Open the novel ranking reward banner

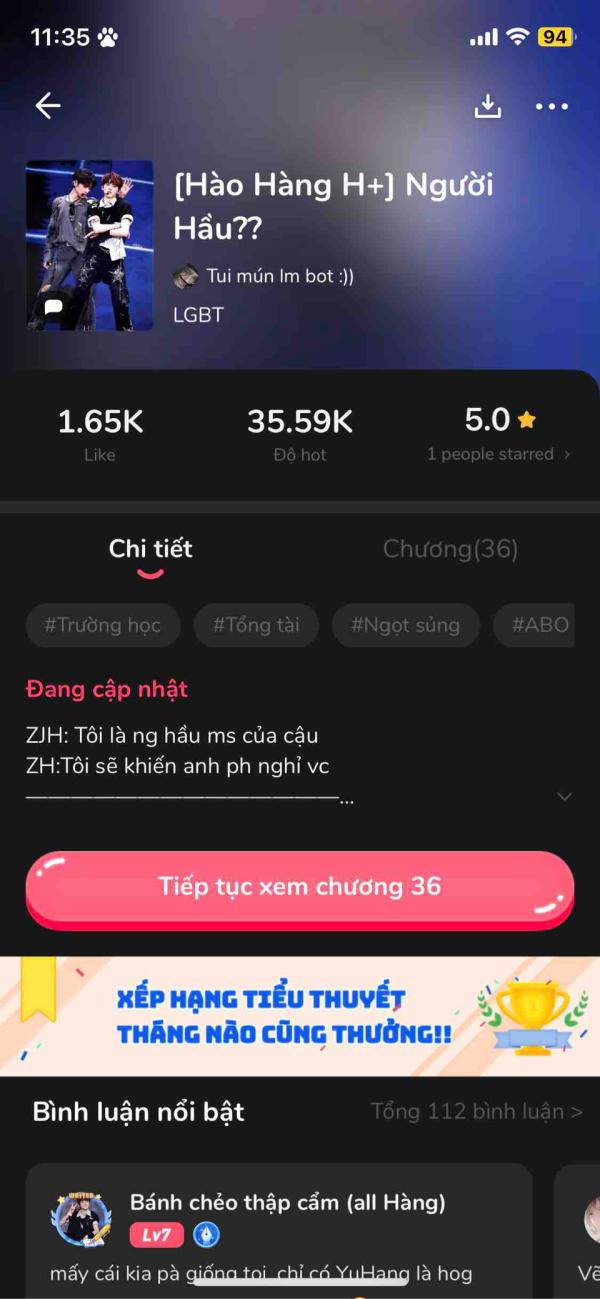tap(300, 1016)
